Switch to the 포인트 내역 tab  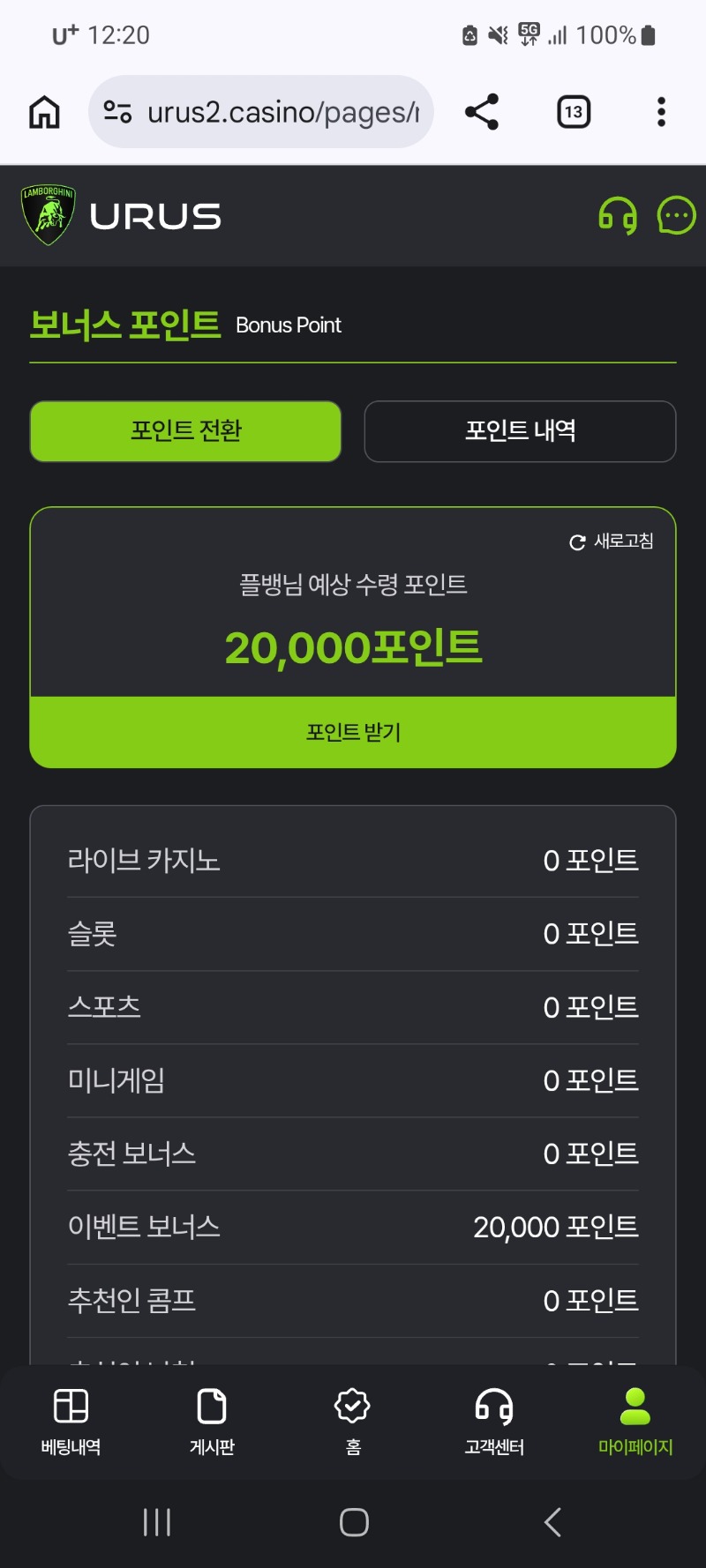520,431
